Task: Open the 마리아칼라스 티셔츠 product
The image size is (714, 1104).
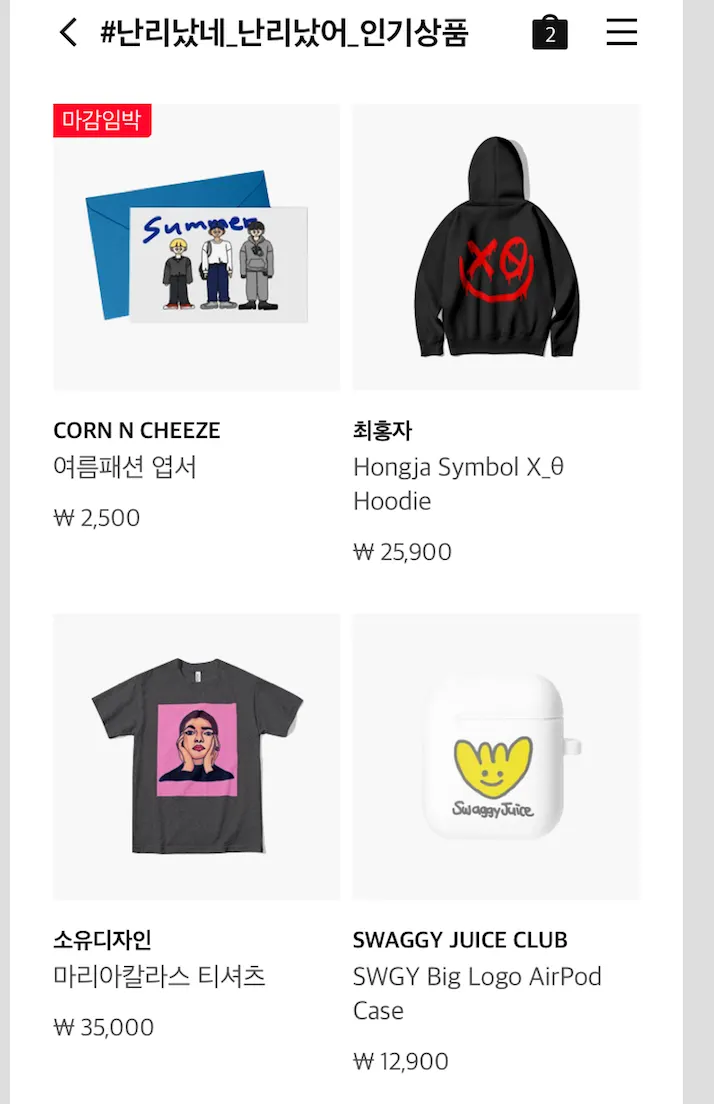Action: click(196, 757)
